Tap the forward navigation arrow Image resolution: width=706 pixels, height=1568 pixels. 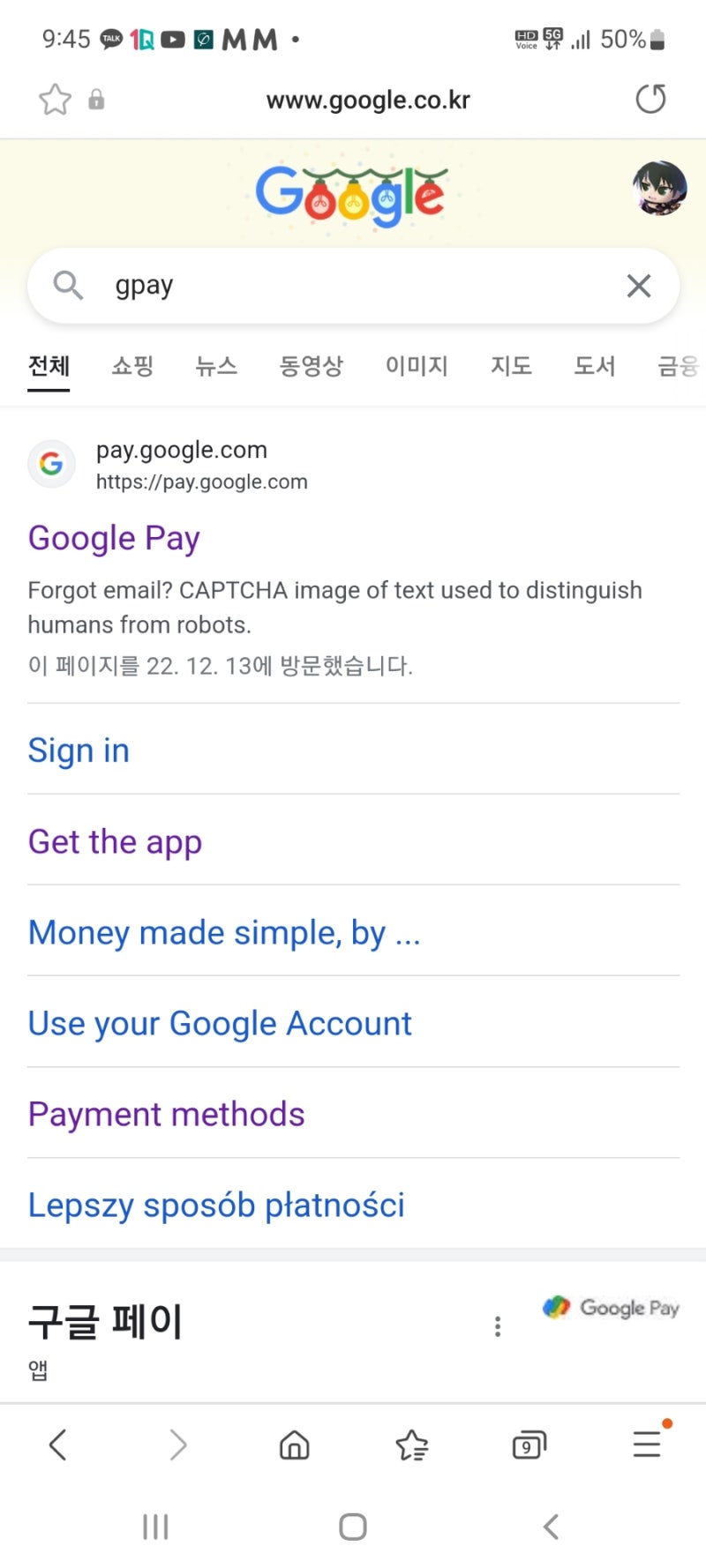click(176, 1445)
